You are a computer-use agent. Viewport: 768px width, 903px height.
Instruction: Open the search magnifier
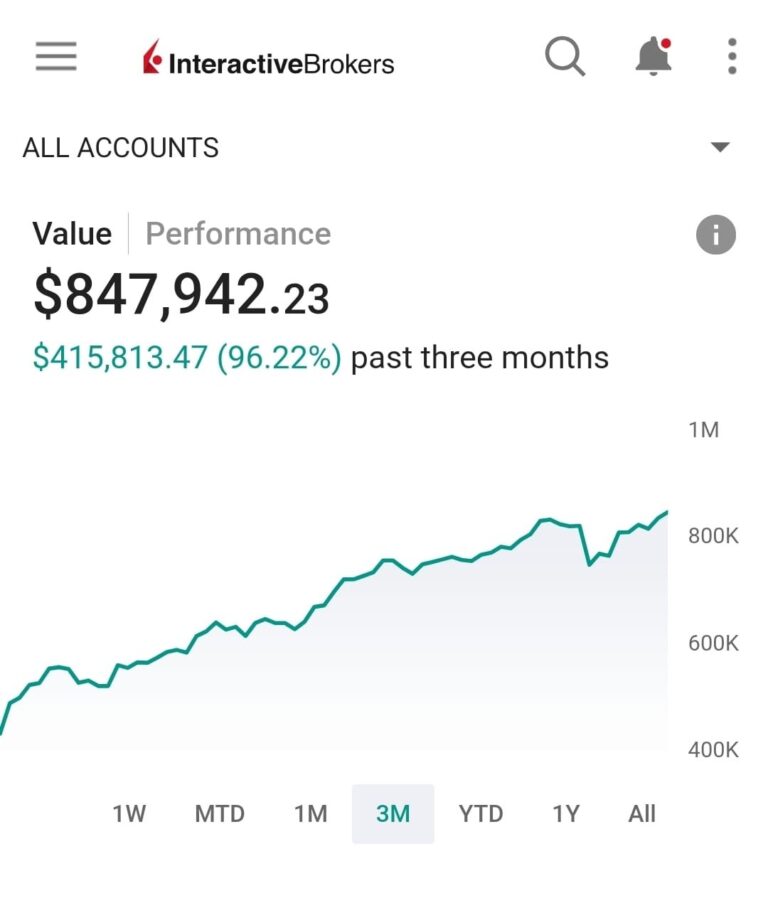[x=565, y=57]
